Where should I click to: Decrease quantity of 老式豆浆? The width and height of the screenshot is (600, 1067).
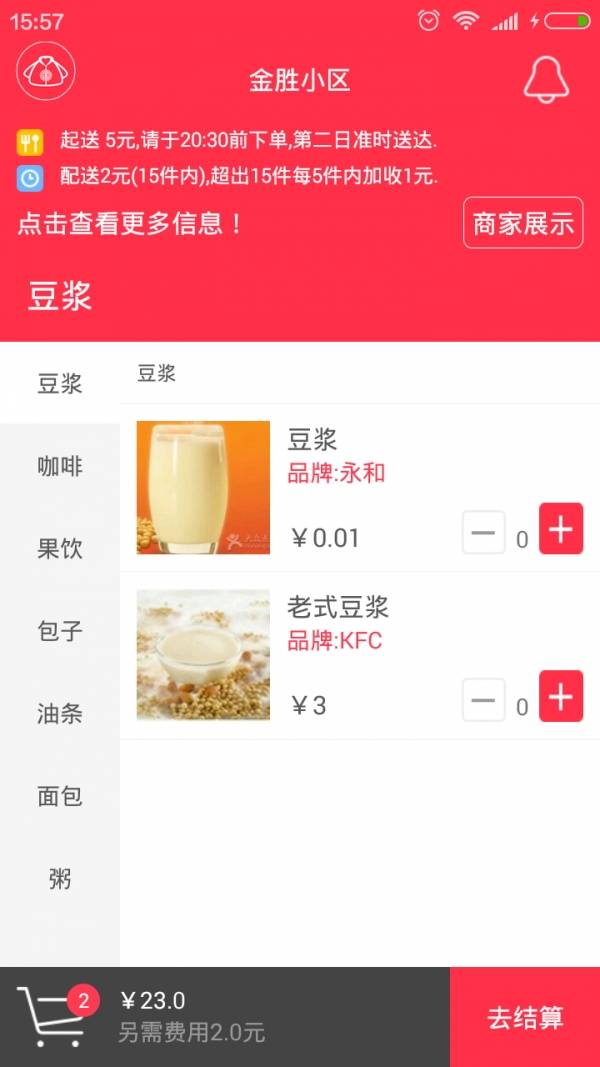click(x=483, y=700)
